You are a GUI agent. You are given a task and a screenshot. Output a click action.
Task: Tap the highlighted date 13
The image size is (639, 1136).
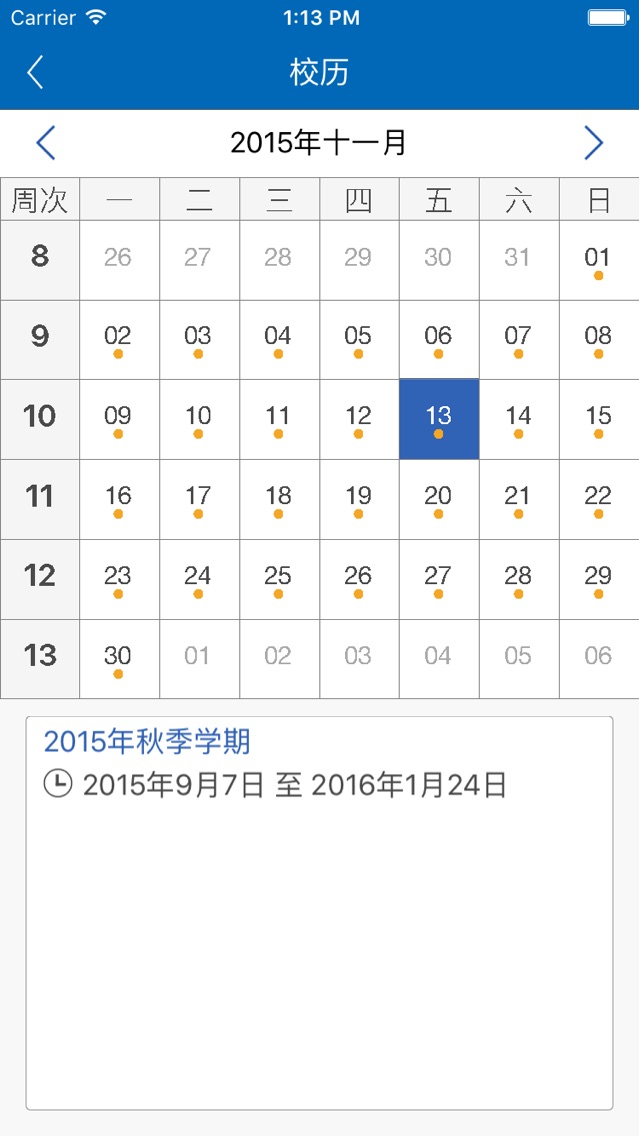click(x=439, y=419)
